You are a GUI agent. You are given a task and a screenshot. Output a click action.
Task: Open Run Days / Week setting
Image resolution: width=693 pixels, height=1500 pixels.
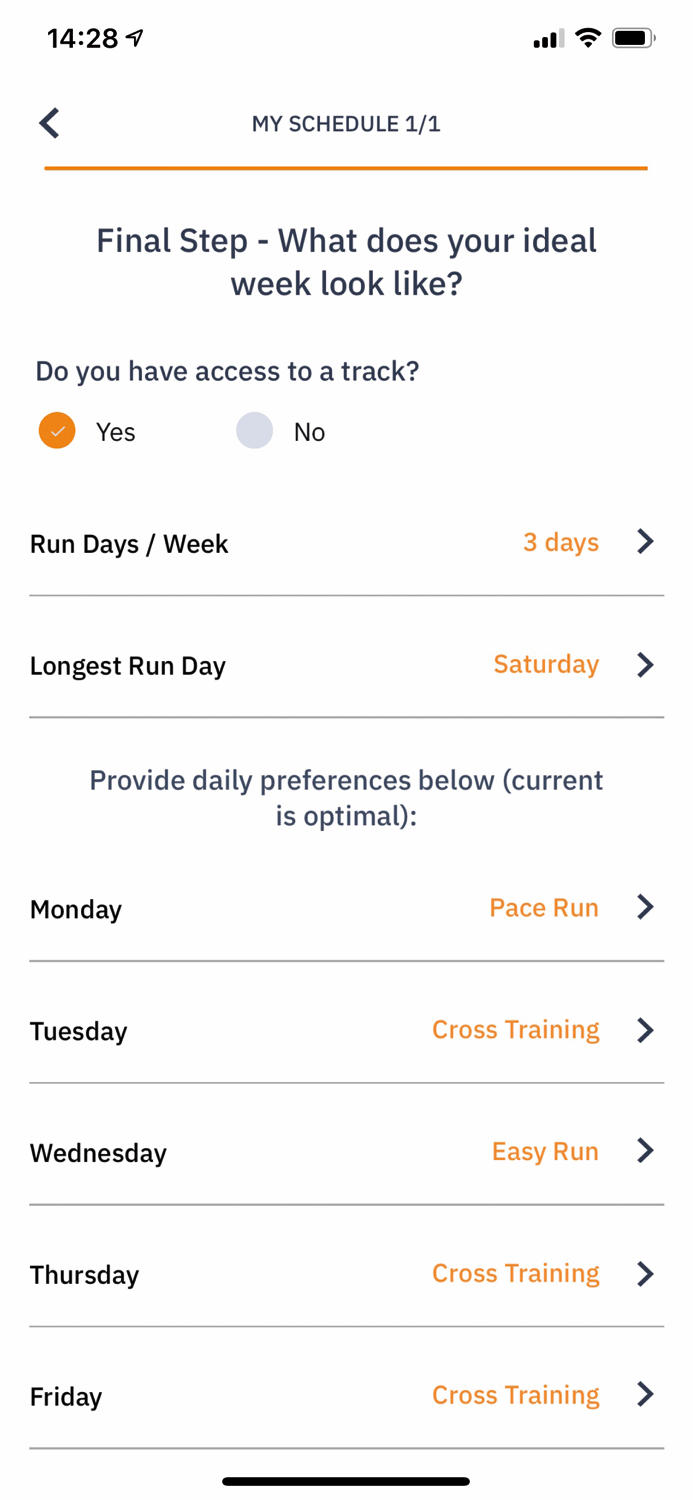tap(347, 543)
